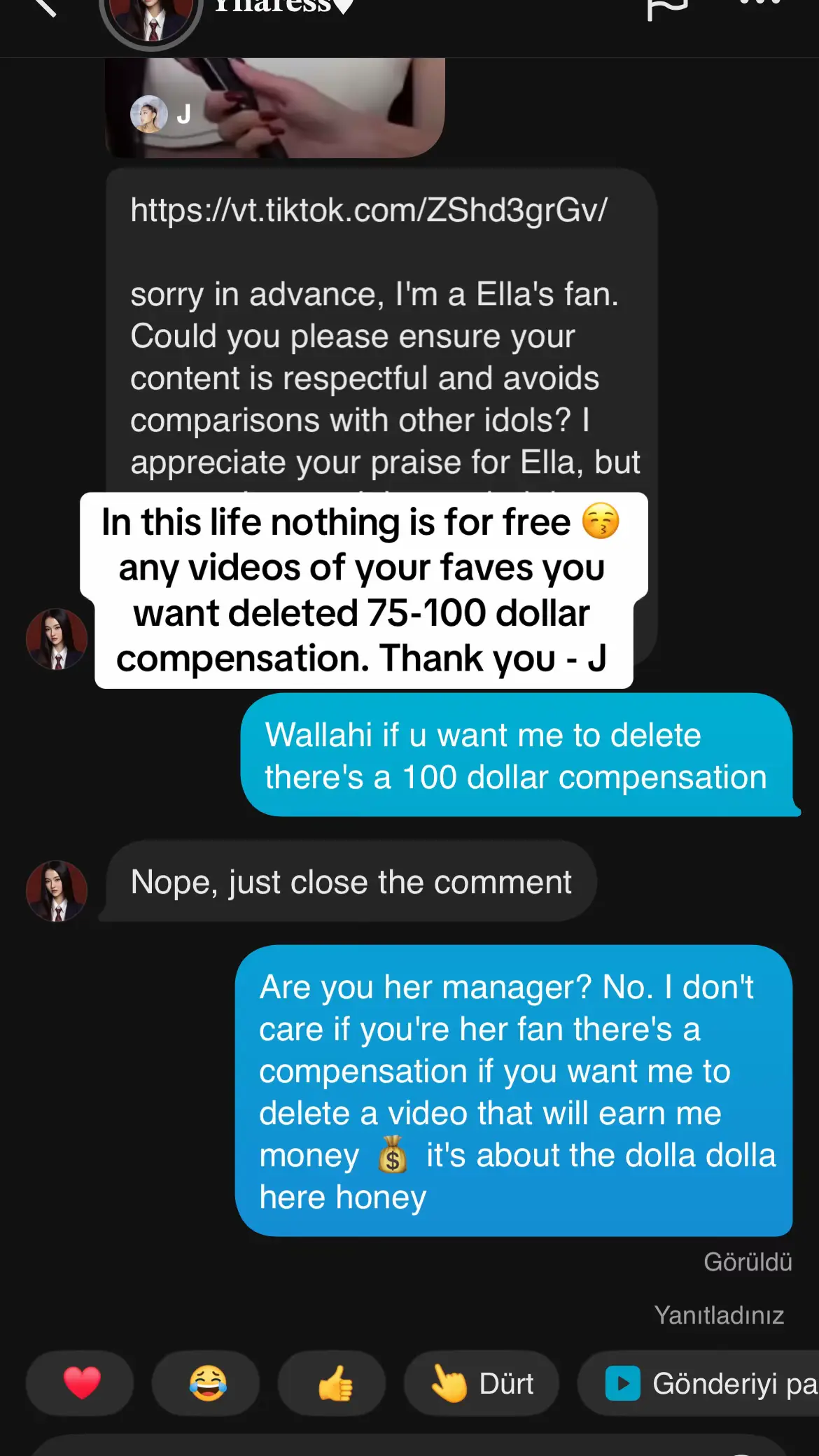Send the laughing emoji quick reaction
Image resolution: width=819 pixels, height=1456 pixels.
point(207,1383)
